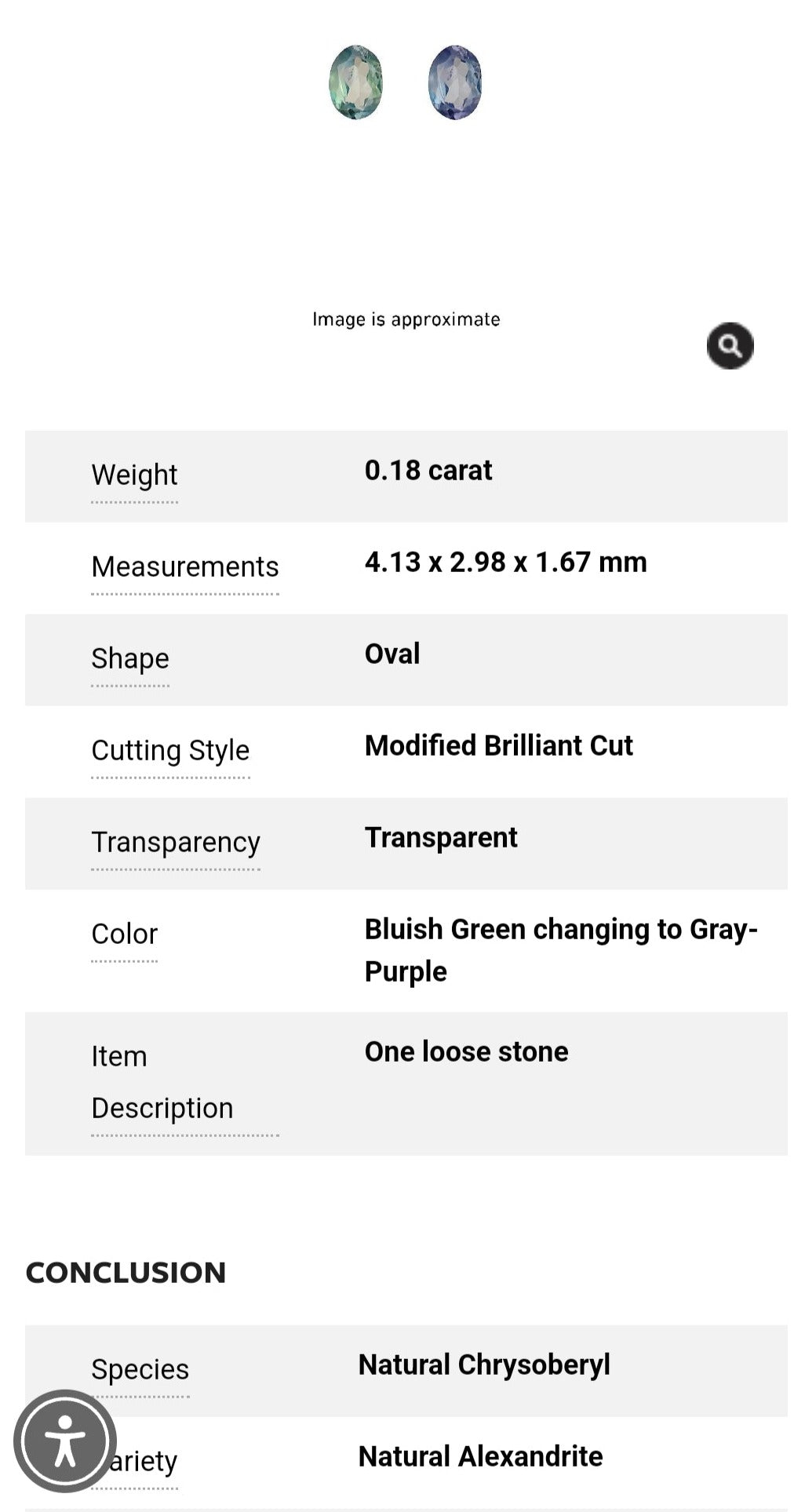Show the Species term definition
805x1512 pixels.
pyautogui.click(x=140, y=1370)
